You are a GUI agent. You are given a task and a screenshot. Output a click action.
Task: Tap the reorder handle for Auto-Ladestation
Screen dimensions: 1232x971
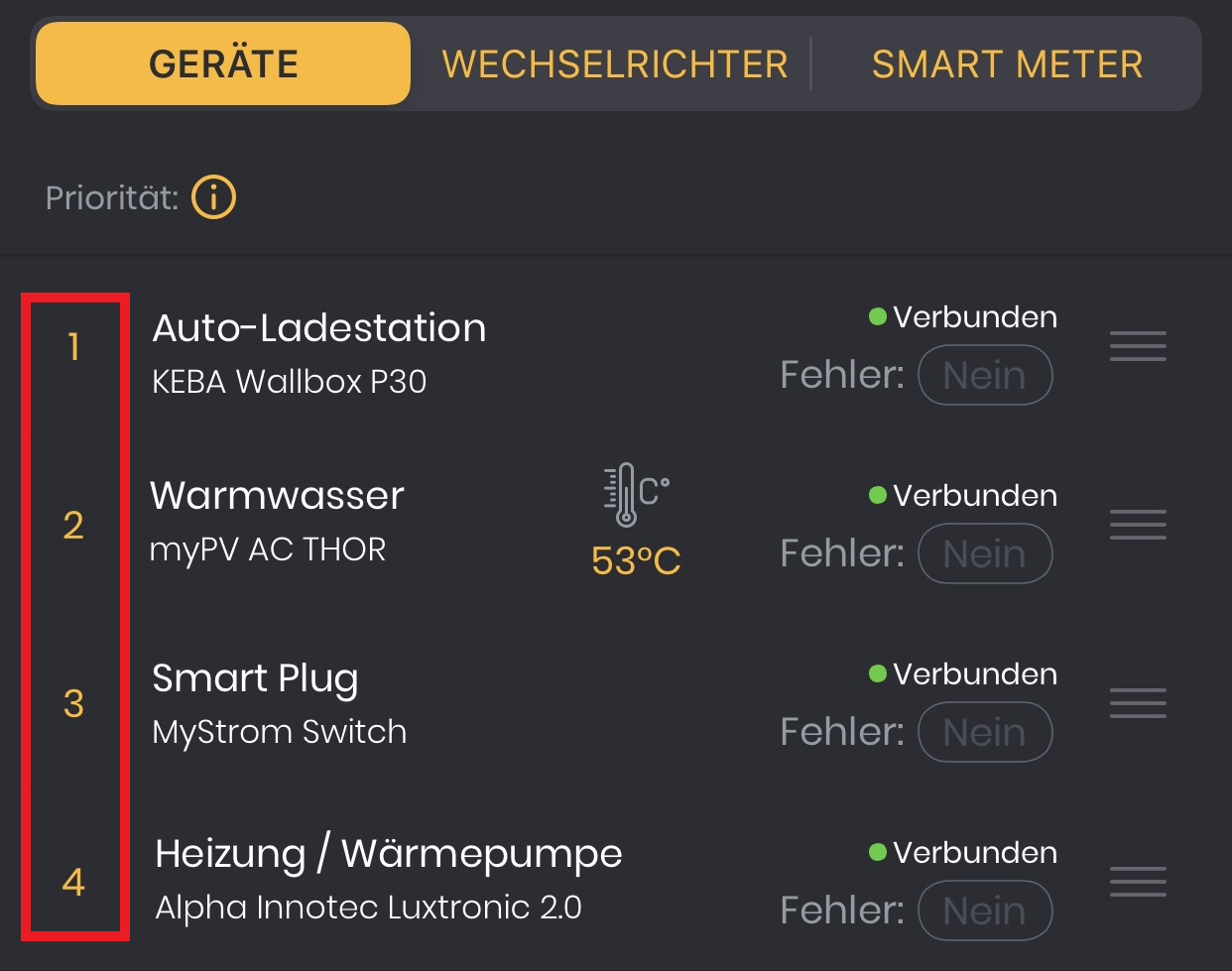pos(1137,346)
